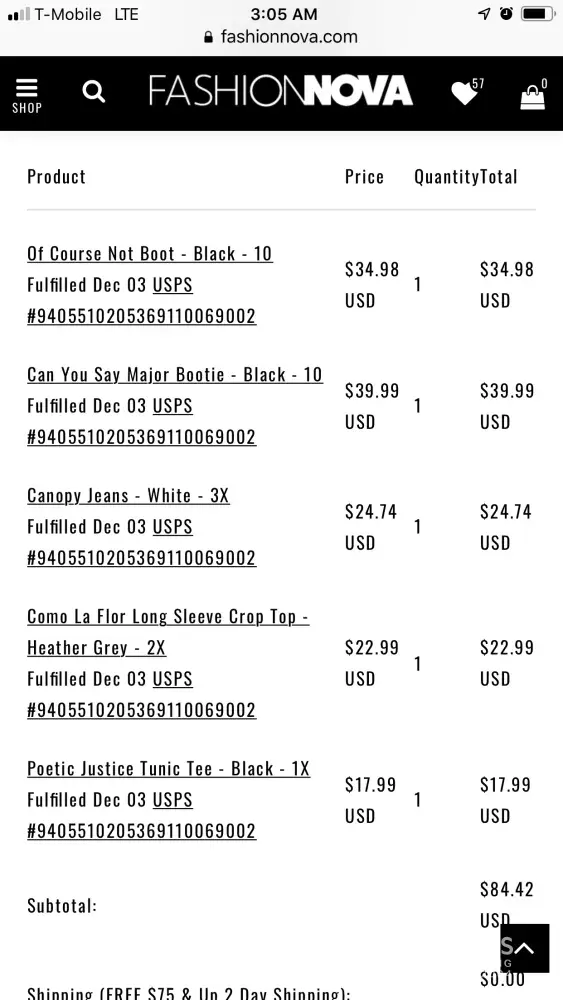Tap the fashionnova.com address bar
The width and height of the screenshot is (563, 1000).
(281, 36)
